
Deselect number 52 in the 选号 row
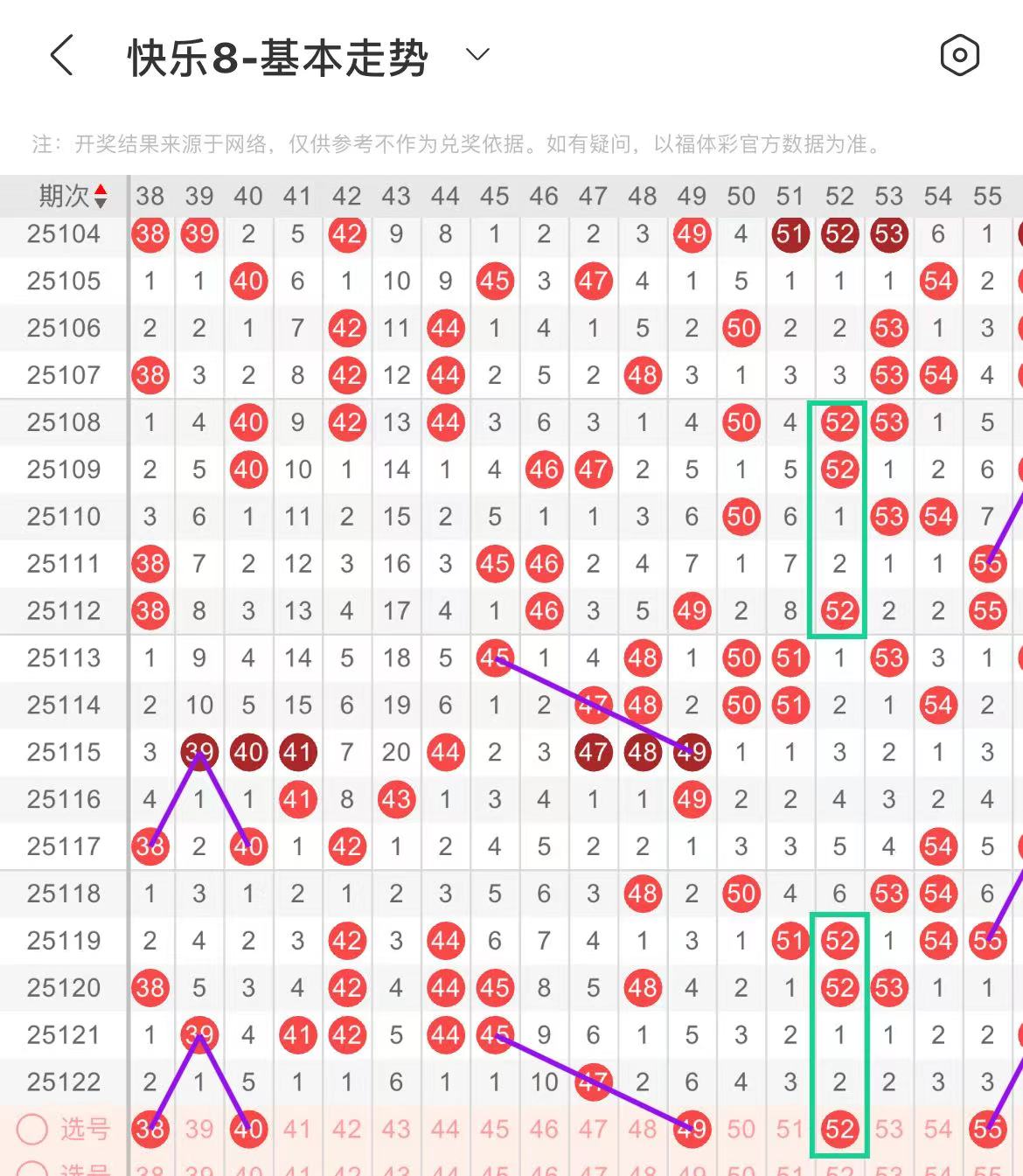point(839,1129)
